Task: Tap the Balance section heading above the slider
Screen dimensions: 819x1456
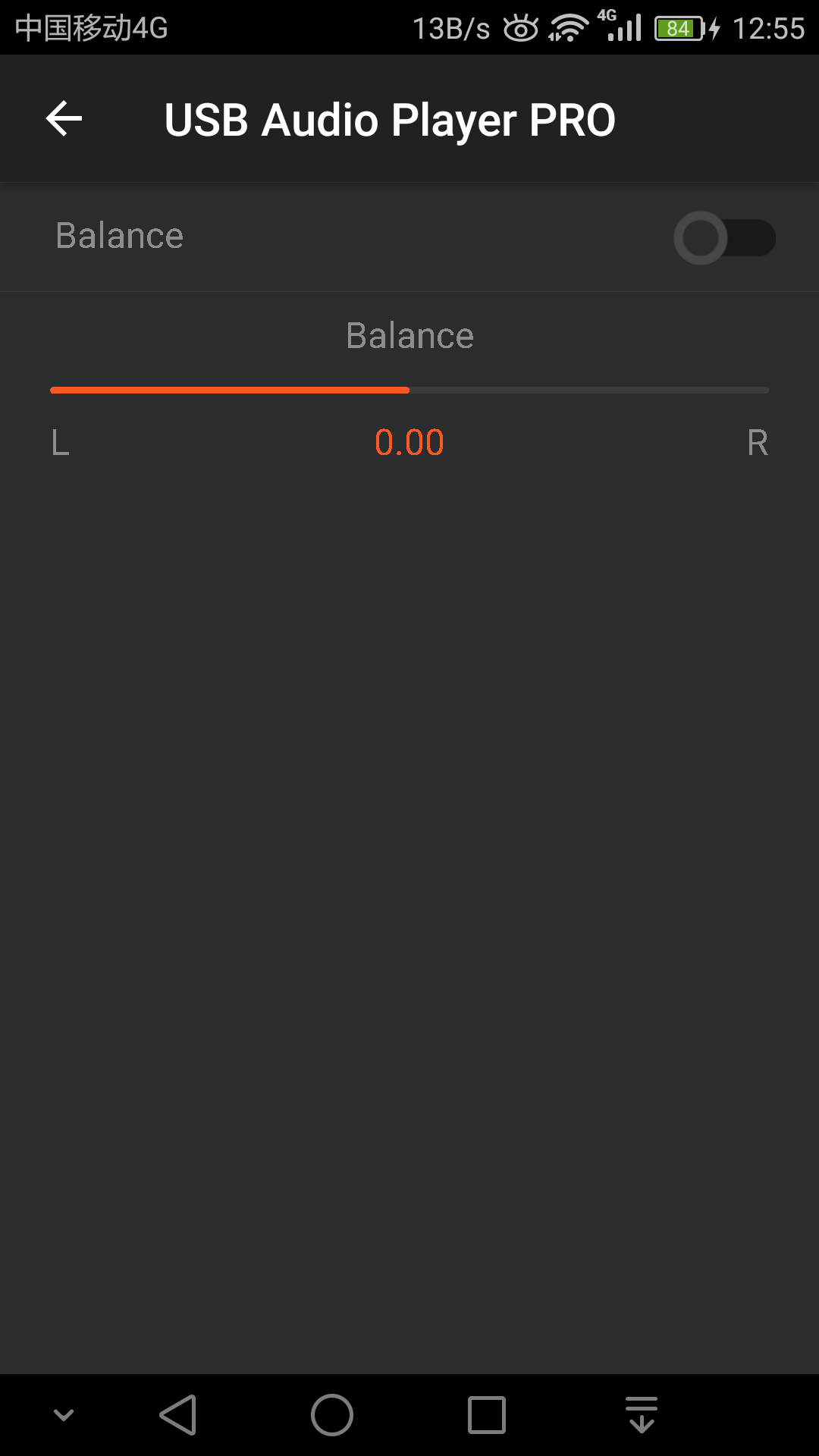Action: coord(409,334)
